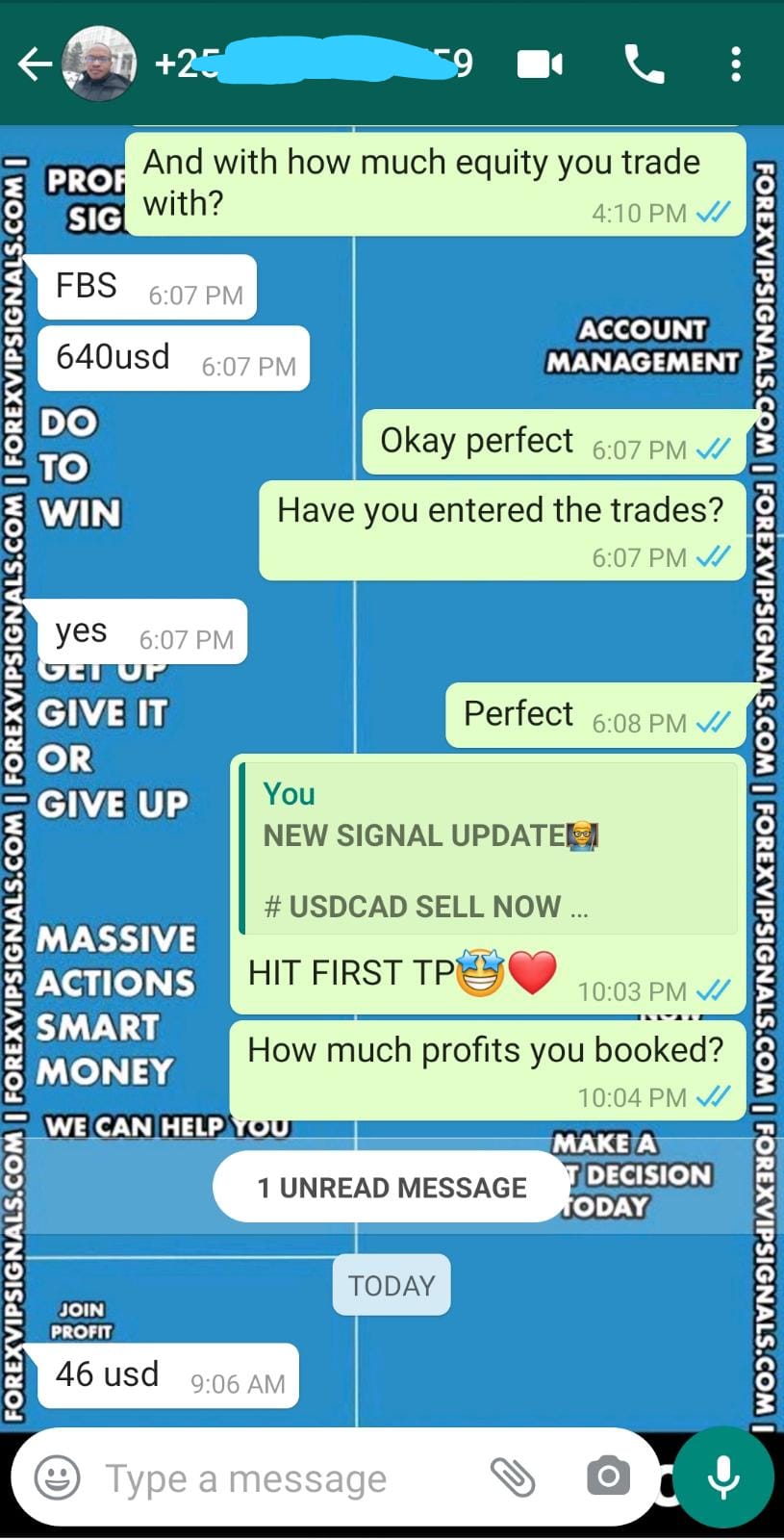784x1540 pixels.
Task: Jump to quoted NEW SIGNAL UPDATE message
Action: (x=489, y=849)
